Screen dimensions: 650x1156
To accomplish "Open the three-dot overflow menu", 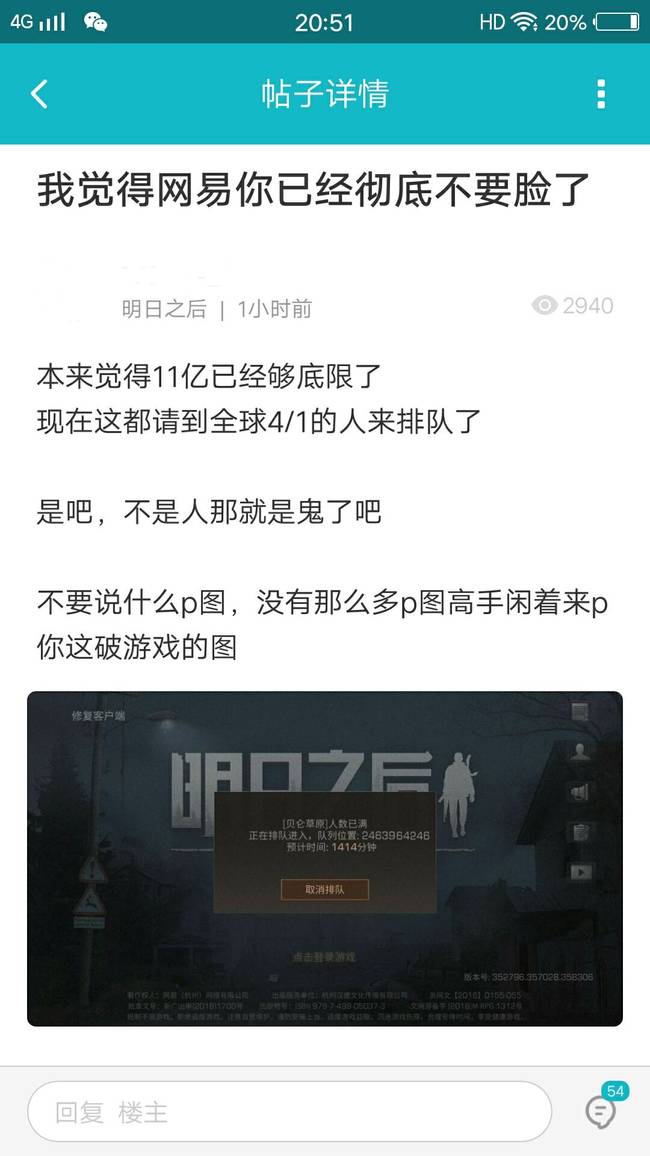I will [x=600, y=94].
